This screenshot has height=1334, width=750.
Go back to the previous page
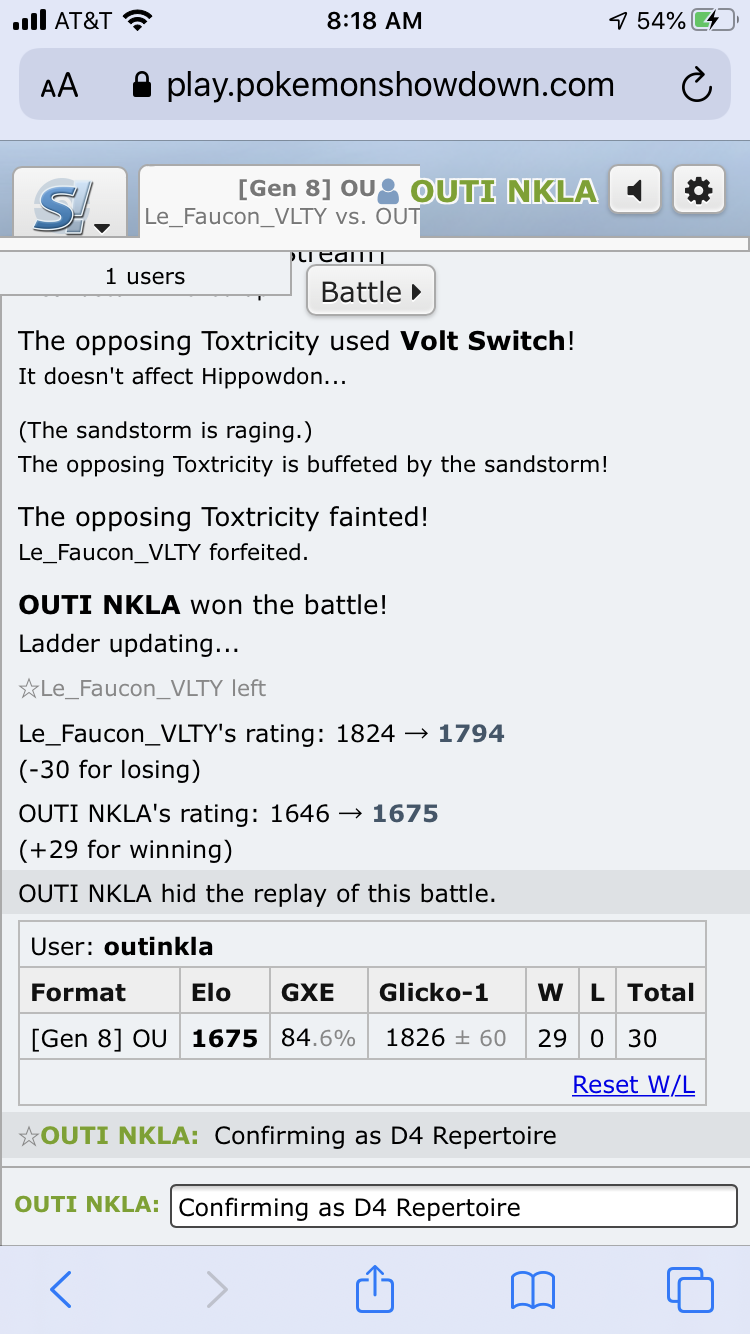click(x=61, y=1289)
